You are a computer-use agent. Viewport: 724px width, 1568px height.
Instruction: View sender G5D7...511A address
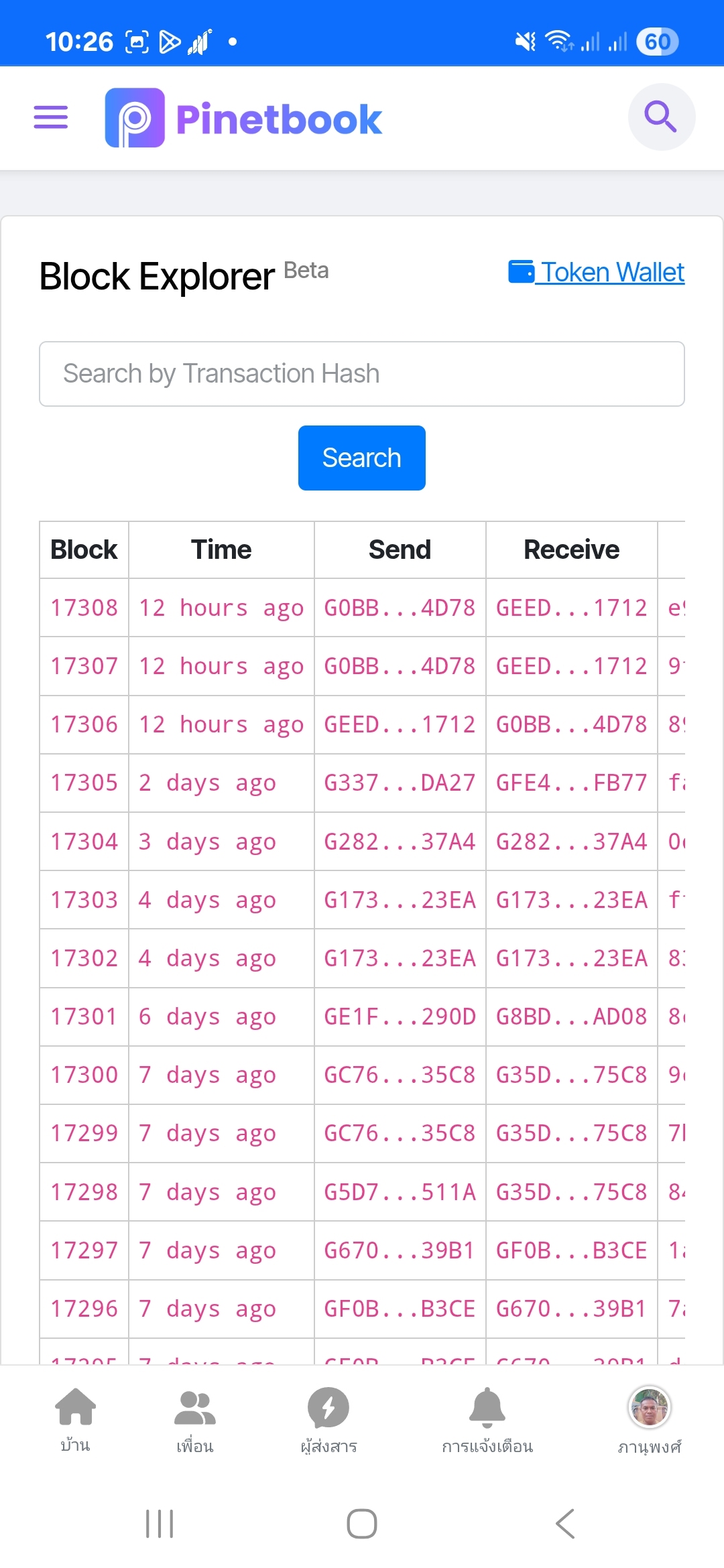pyautogui.click(x=400, y=1192)
